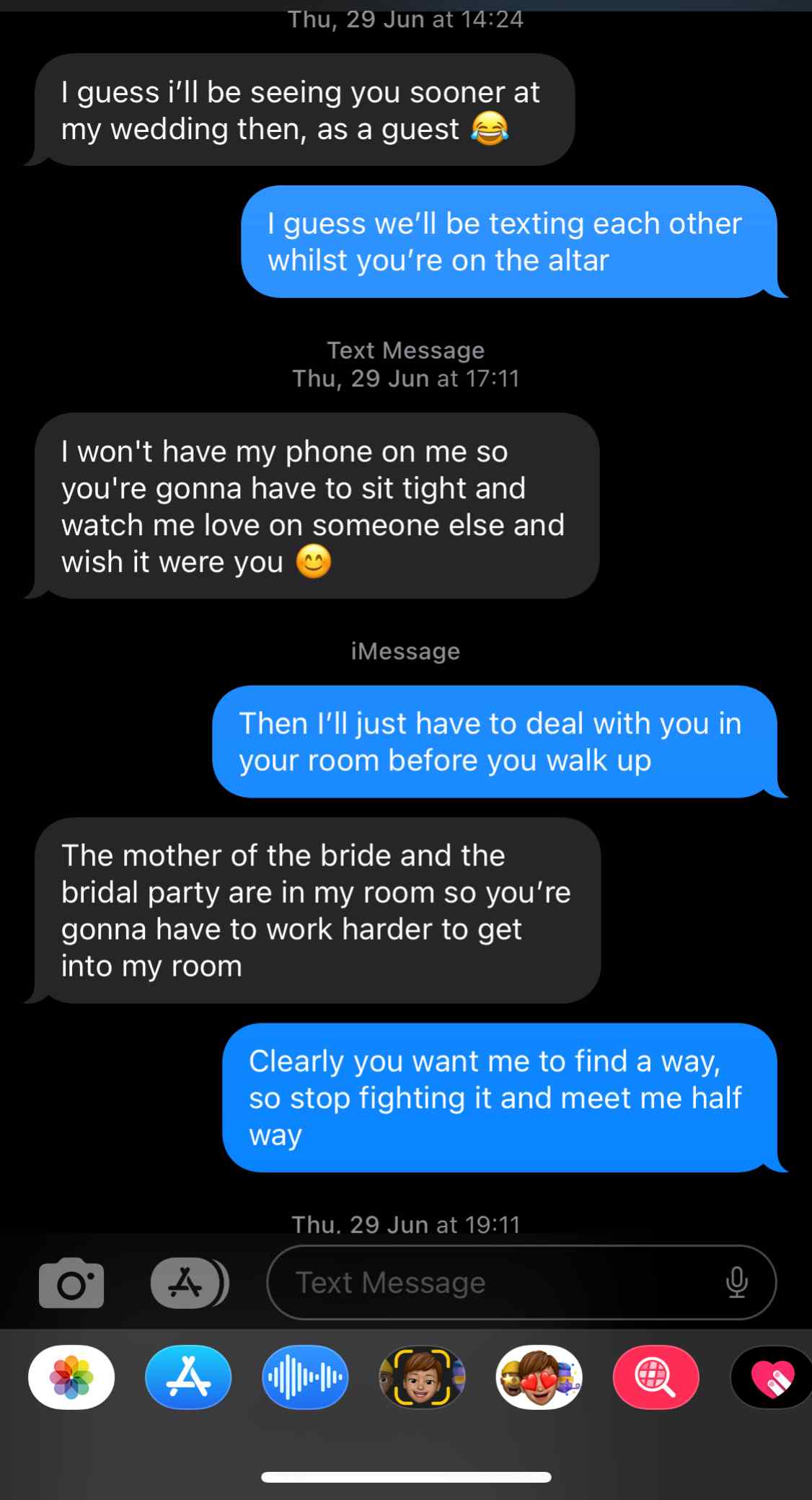Toggle the App Store apps drawer button

click(x=189, y=1283)
